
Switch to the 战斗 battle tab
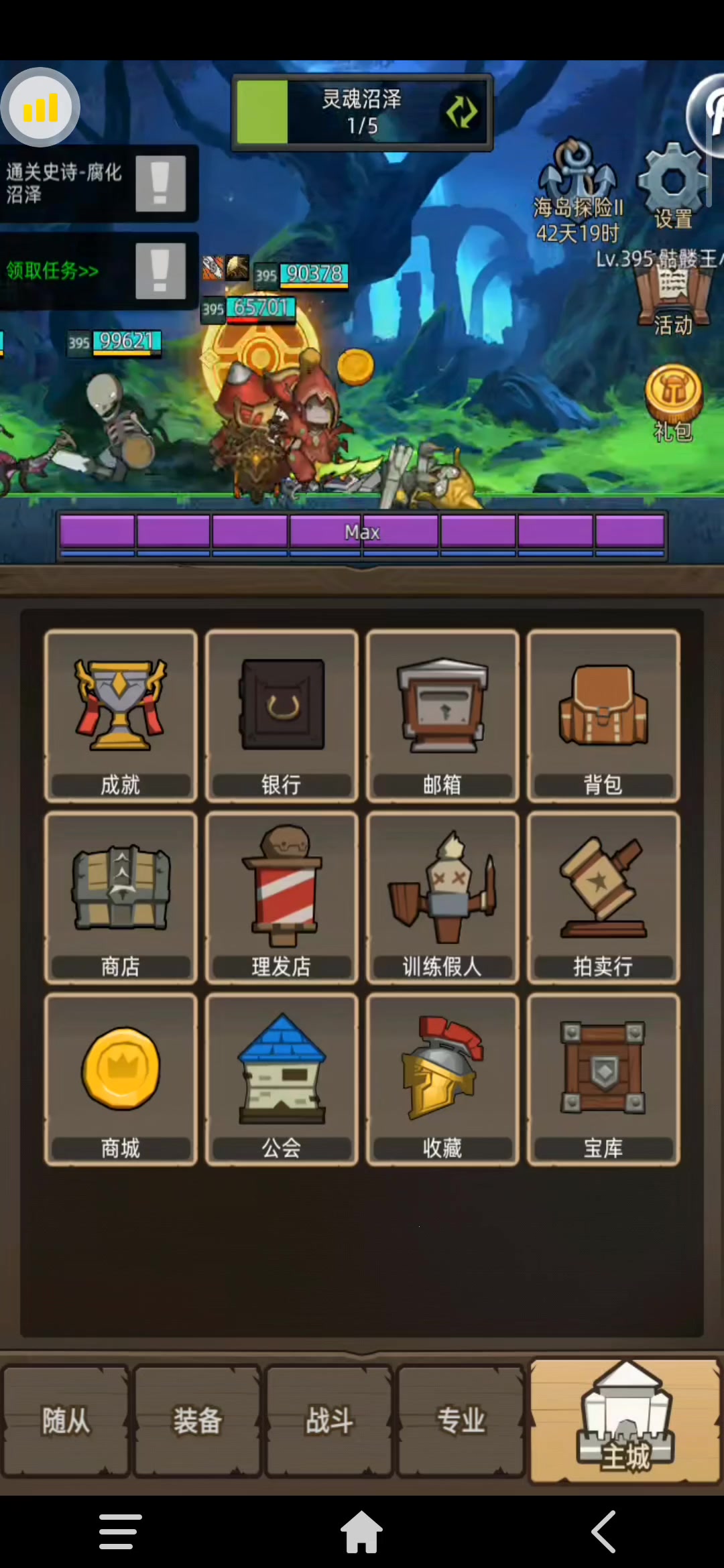point(328,1421)
